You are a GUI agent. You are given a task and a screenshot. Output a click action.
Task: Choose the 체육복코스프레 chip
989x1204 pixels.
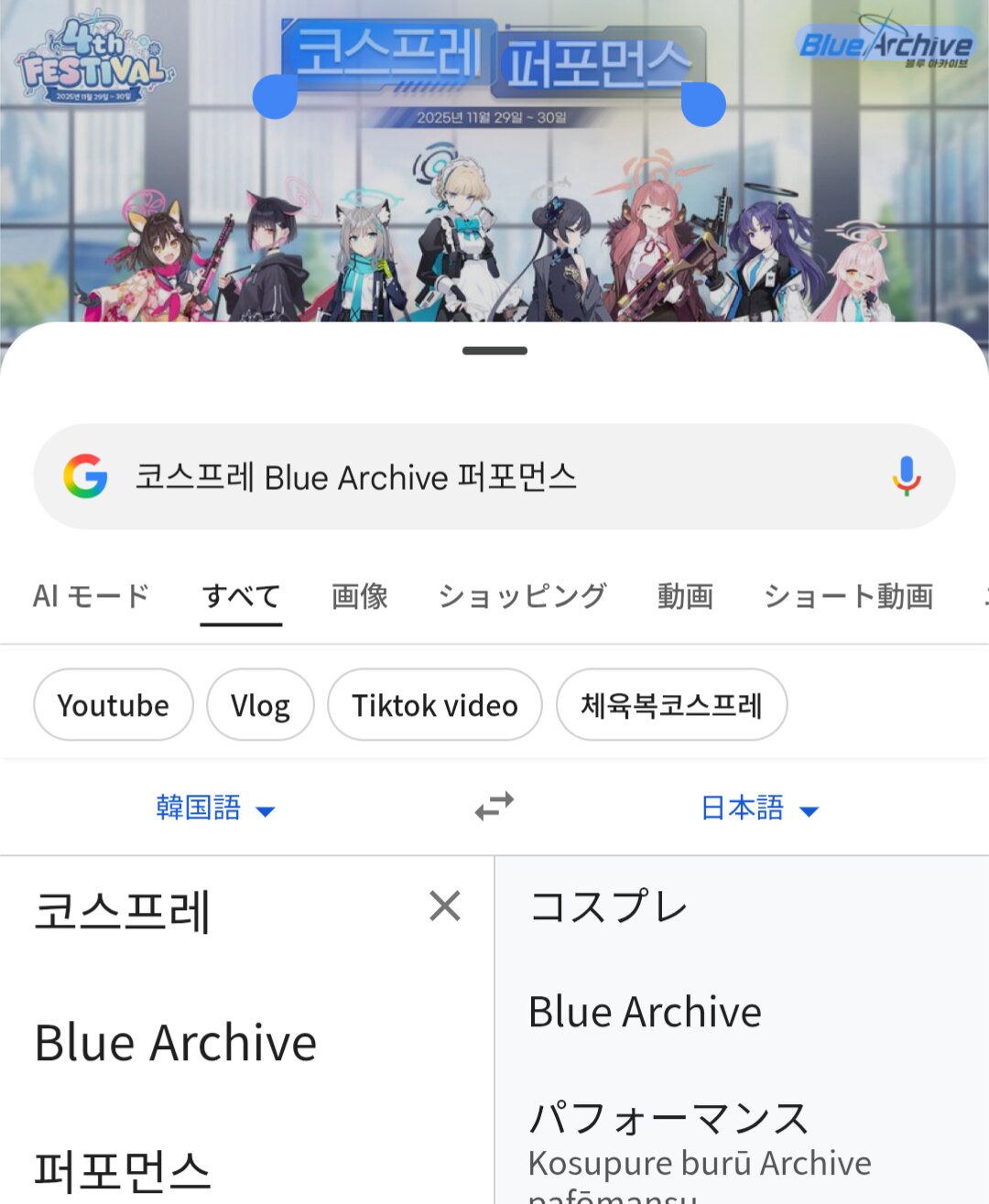[671, 705]
